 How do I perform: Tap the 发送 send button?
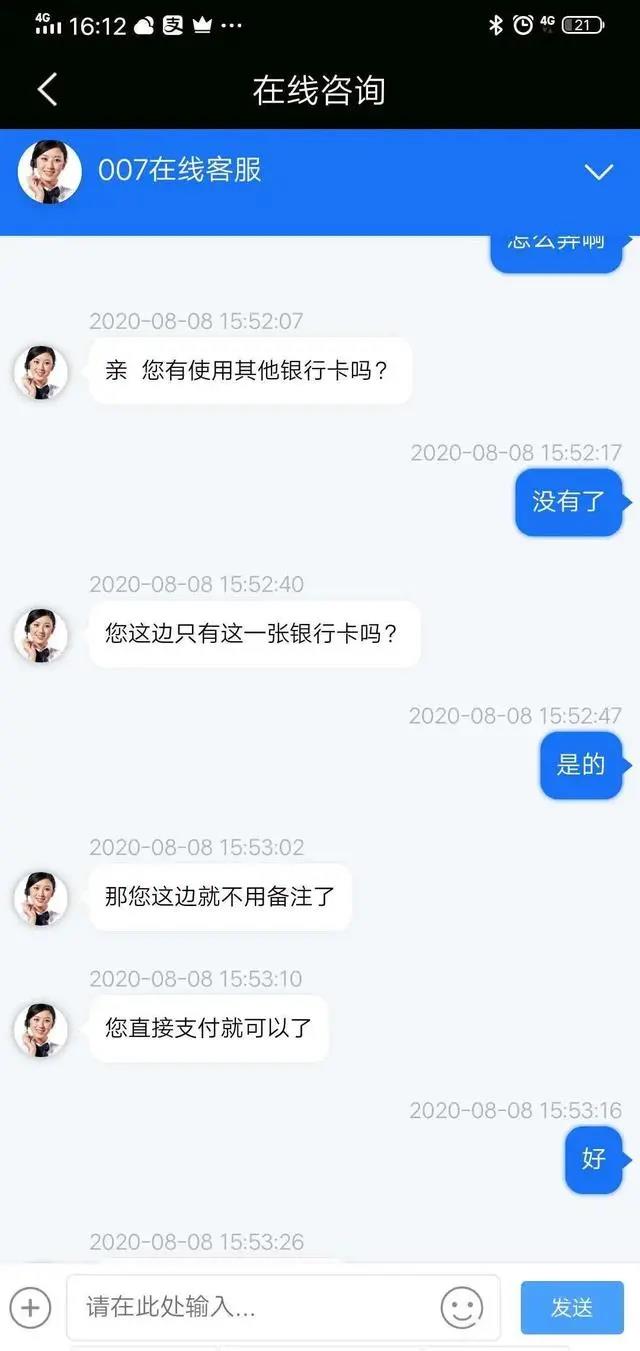572,1307
